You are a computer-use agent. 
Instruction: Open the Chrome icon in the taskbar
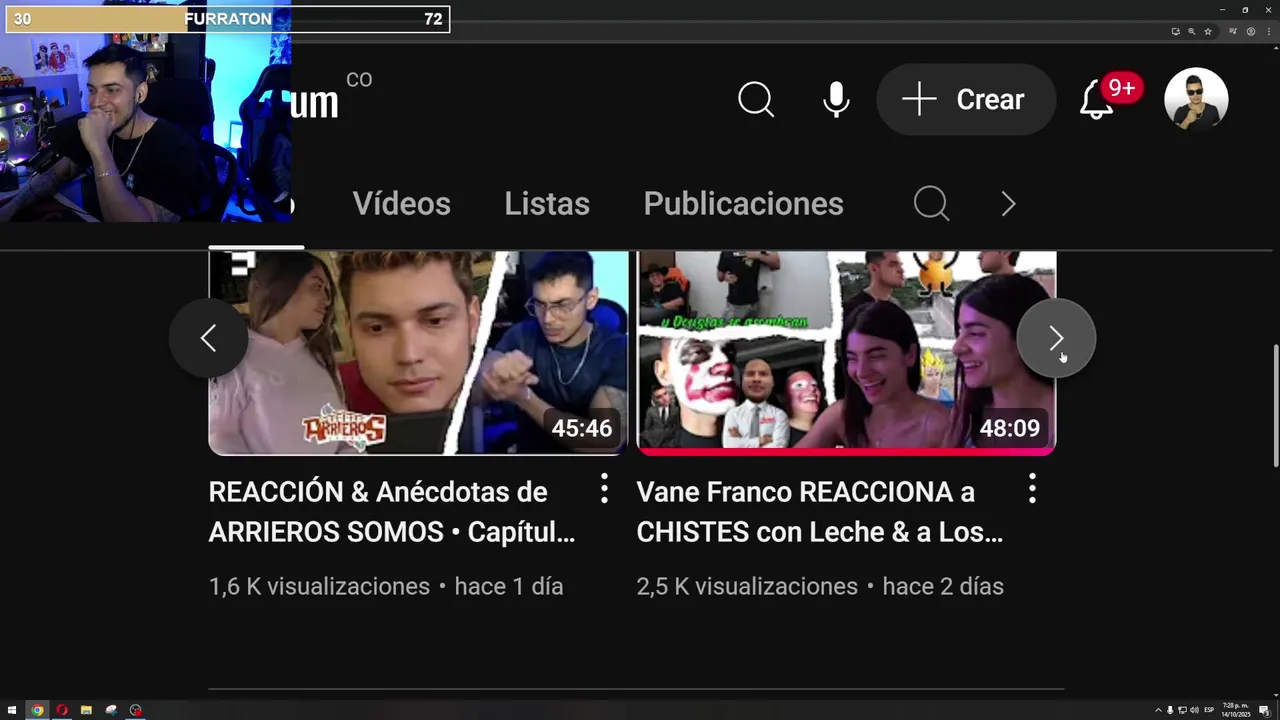point(37,710)
